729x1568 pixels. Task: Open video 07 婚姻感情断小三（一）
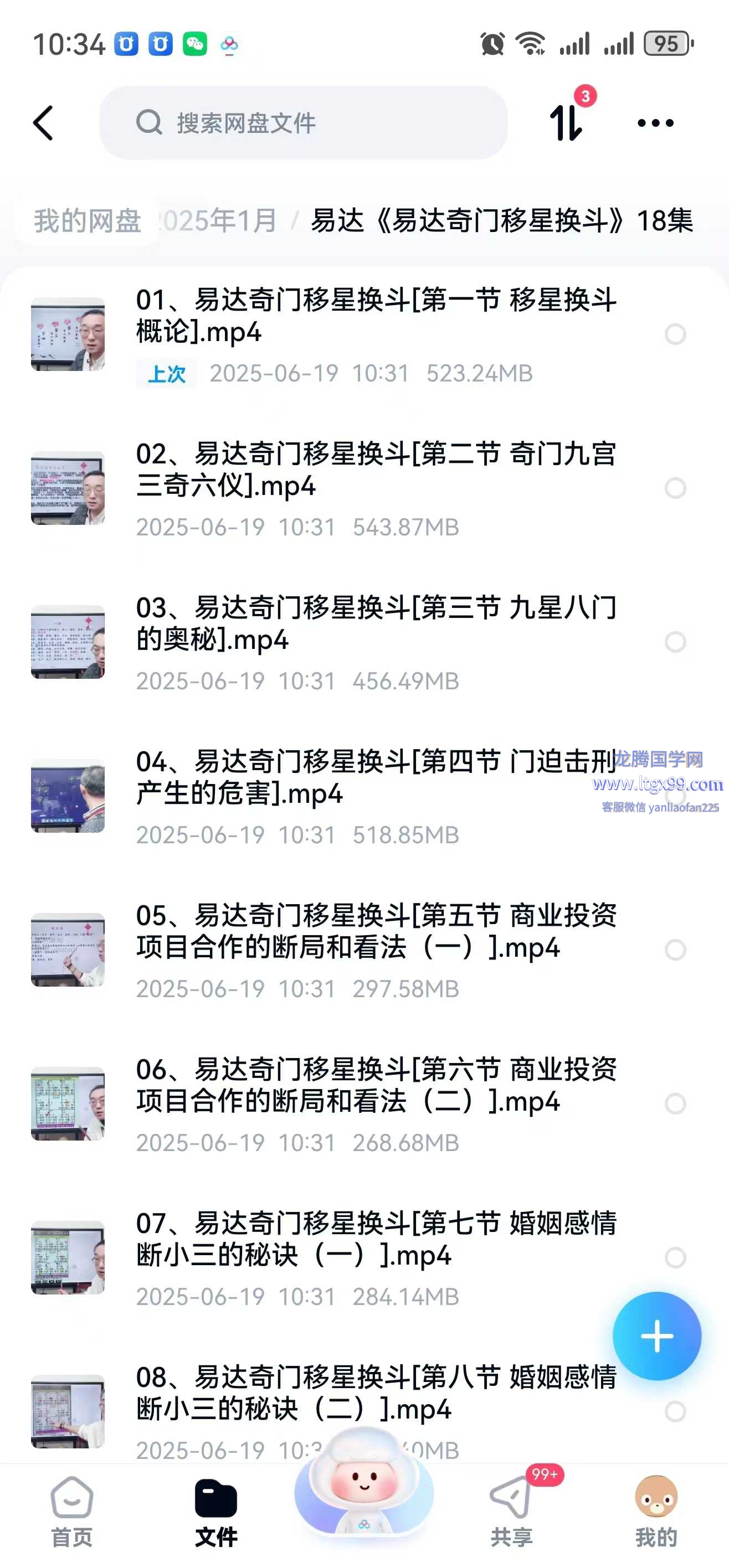[x=376, y=1240]
